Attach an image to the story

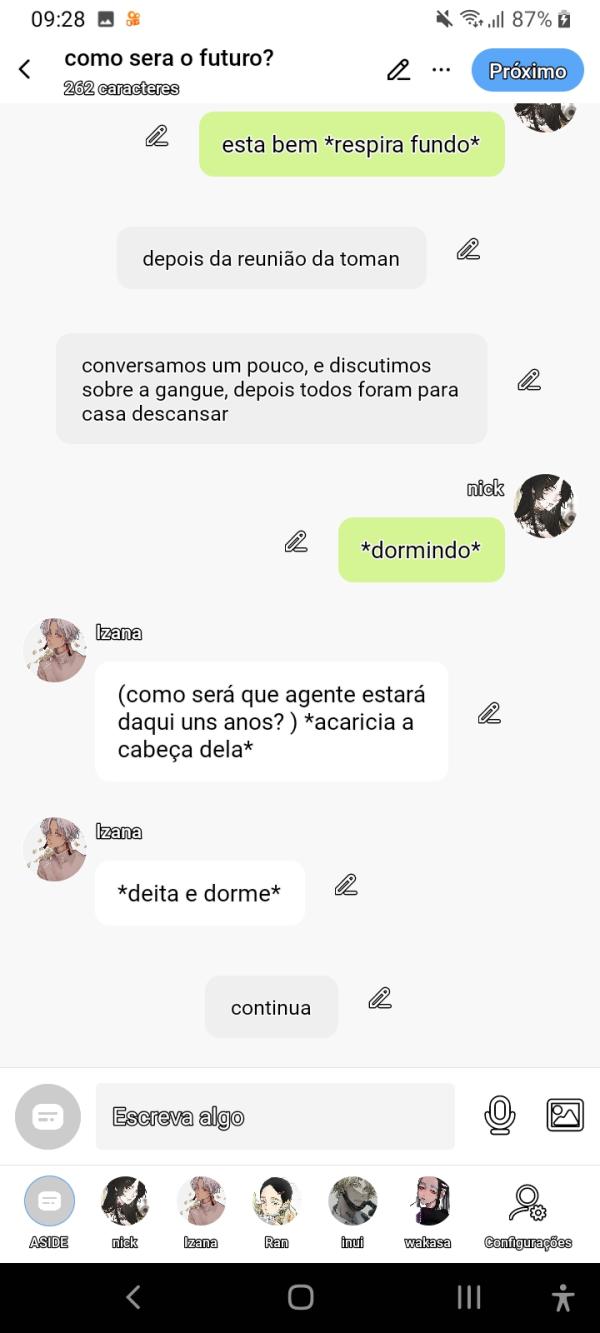(565, 1115)
